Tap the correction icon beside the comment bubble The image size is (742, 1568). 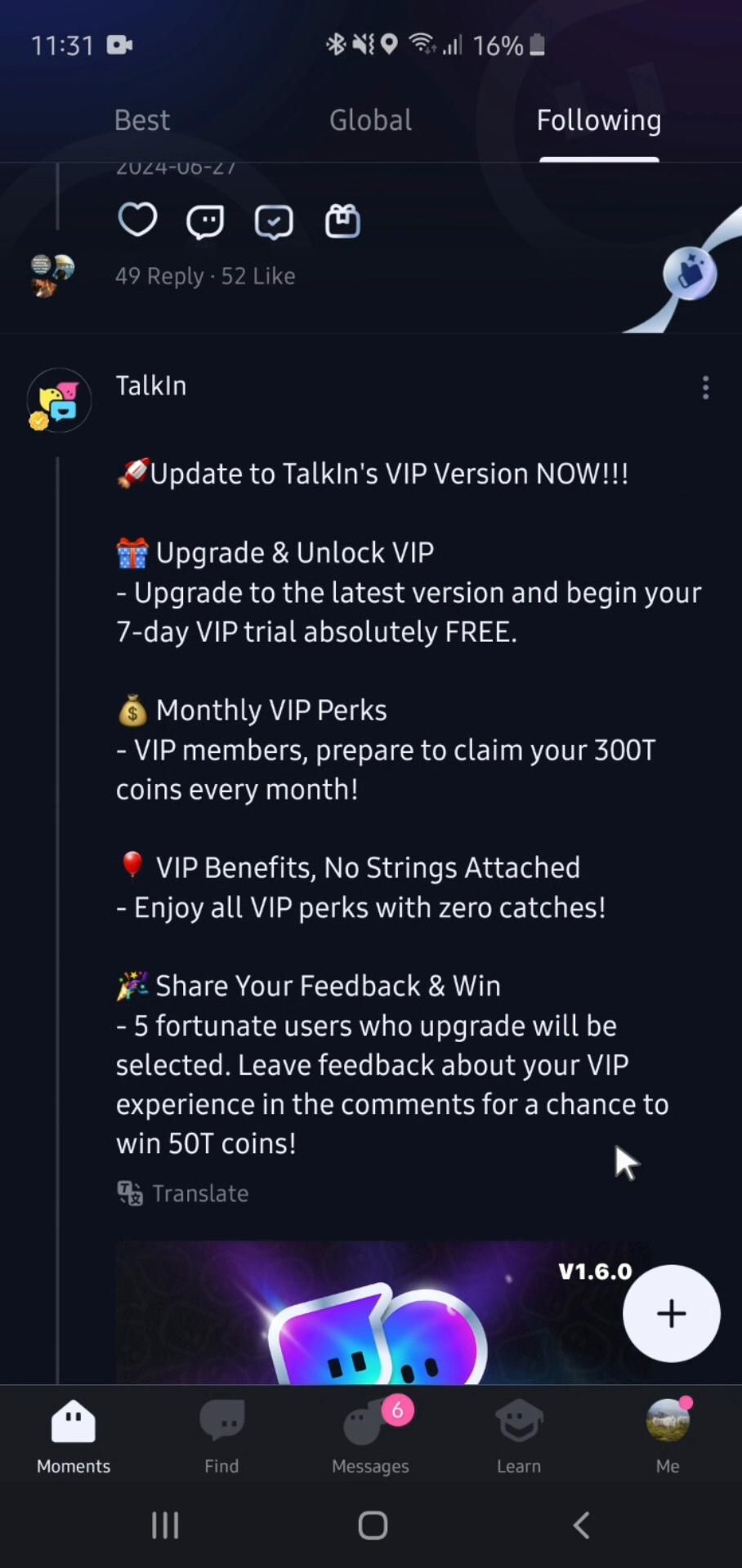point(274,221)
